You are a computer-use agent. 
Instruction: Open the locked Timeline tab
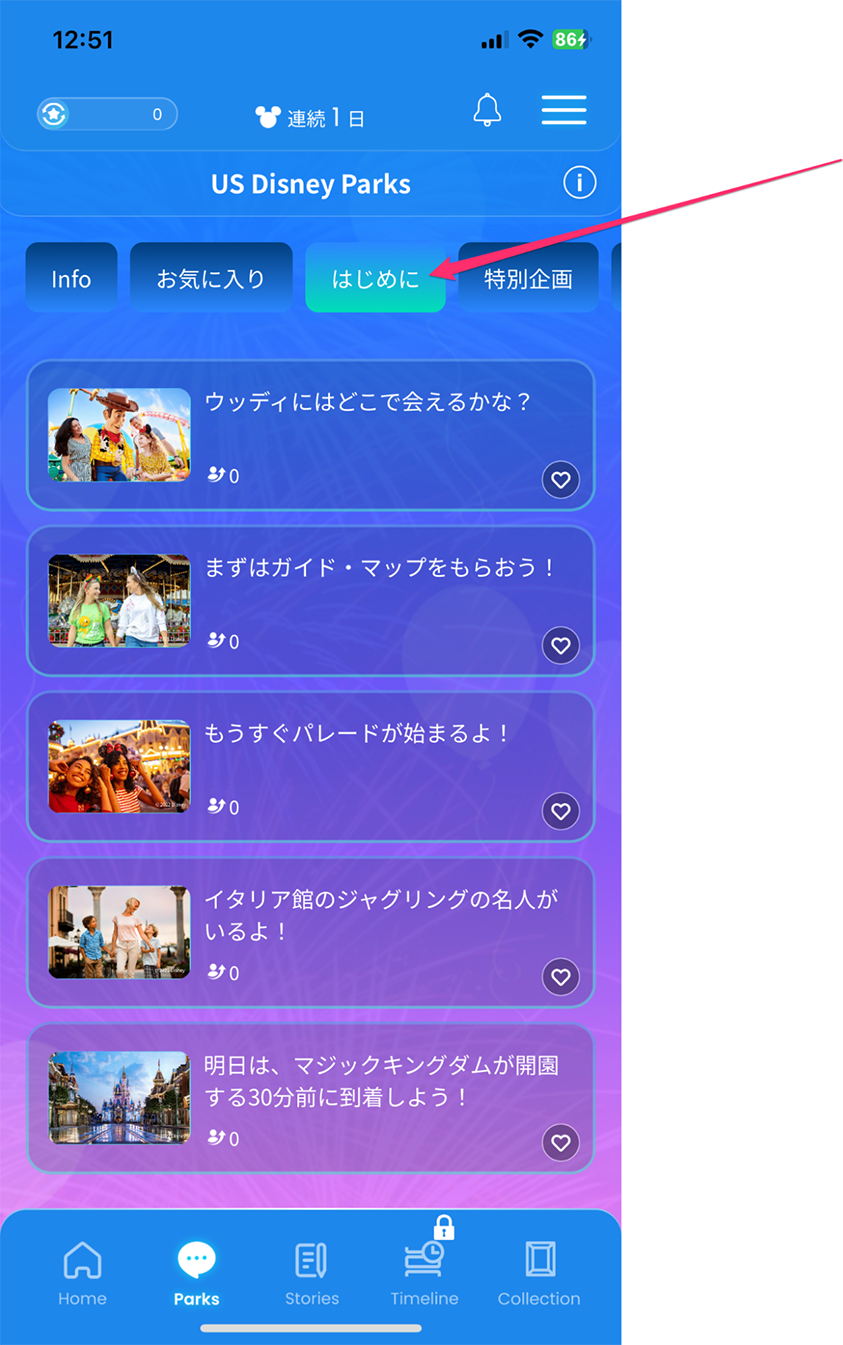click(x=424, y=1273)
